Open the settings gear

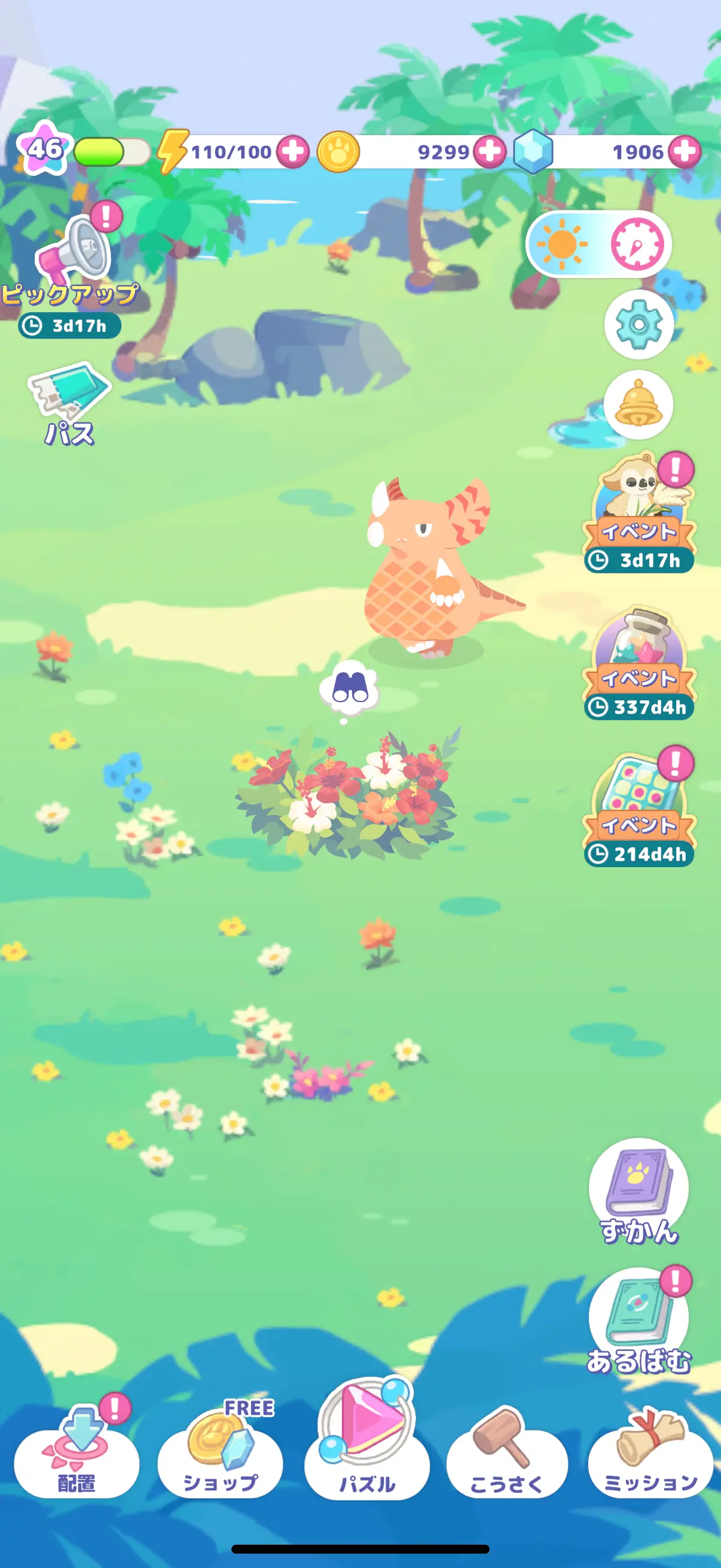pos(638,325)
